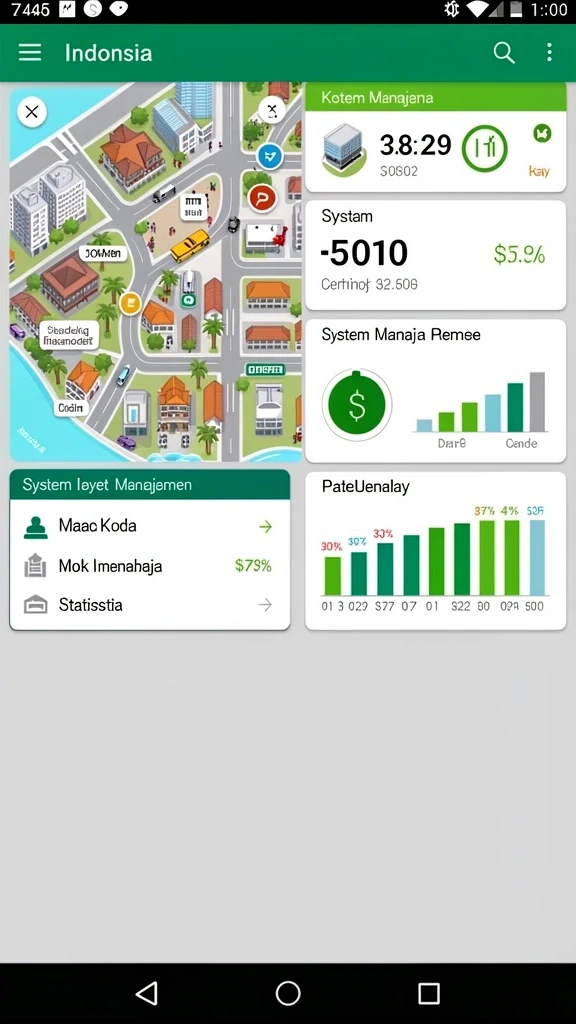Open the Mok Imenahaja row
Screen dimensions: 576x1024
pos(150,566)
